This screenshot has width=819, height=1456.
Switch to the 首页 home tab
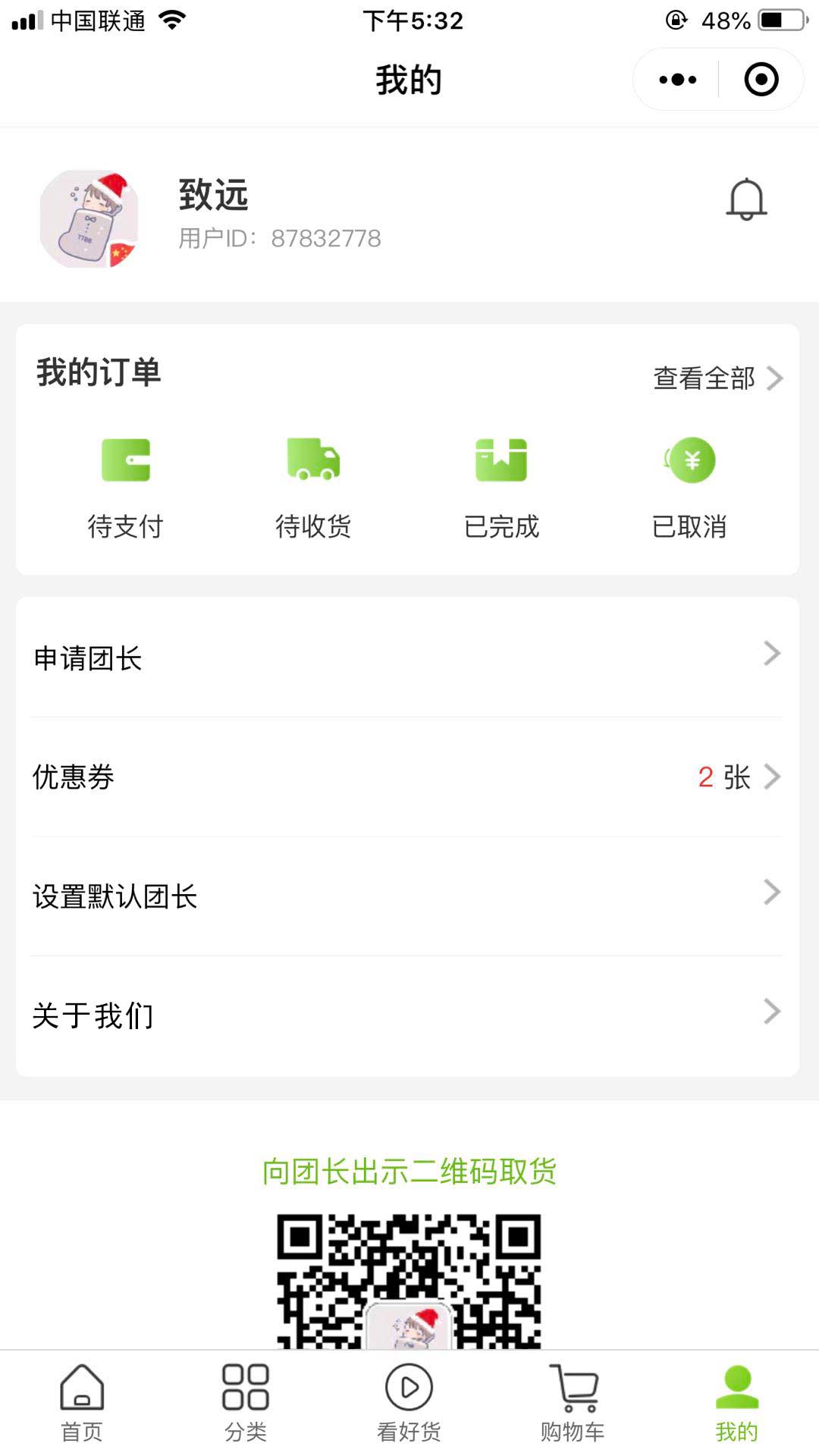pyautogui.click(x=82, y=1403)
